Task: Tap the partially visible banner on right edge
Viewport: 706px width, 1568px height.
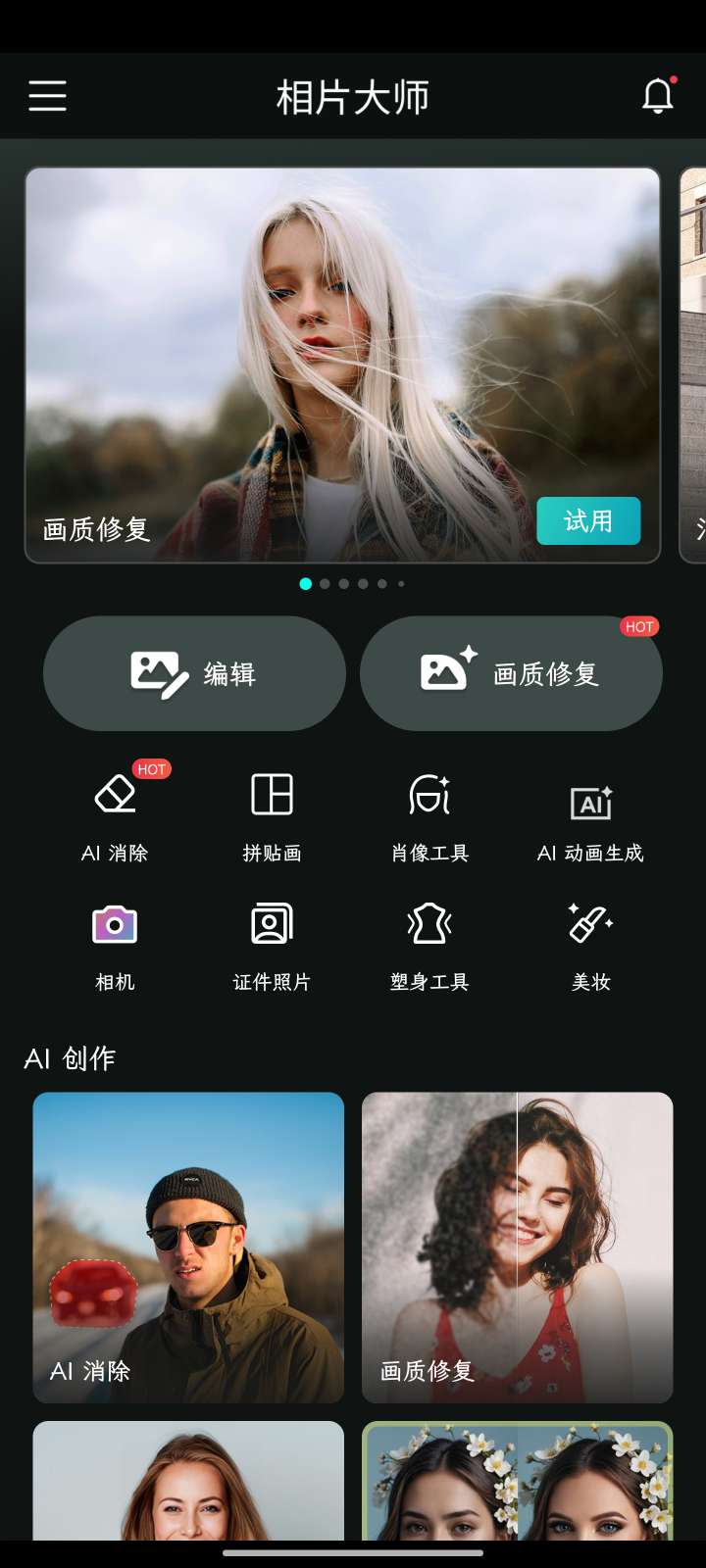Action: tap(693, 363)
